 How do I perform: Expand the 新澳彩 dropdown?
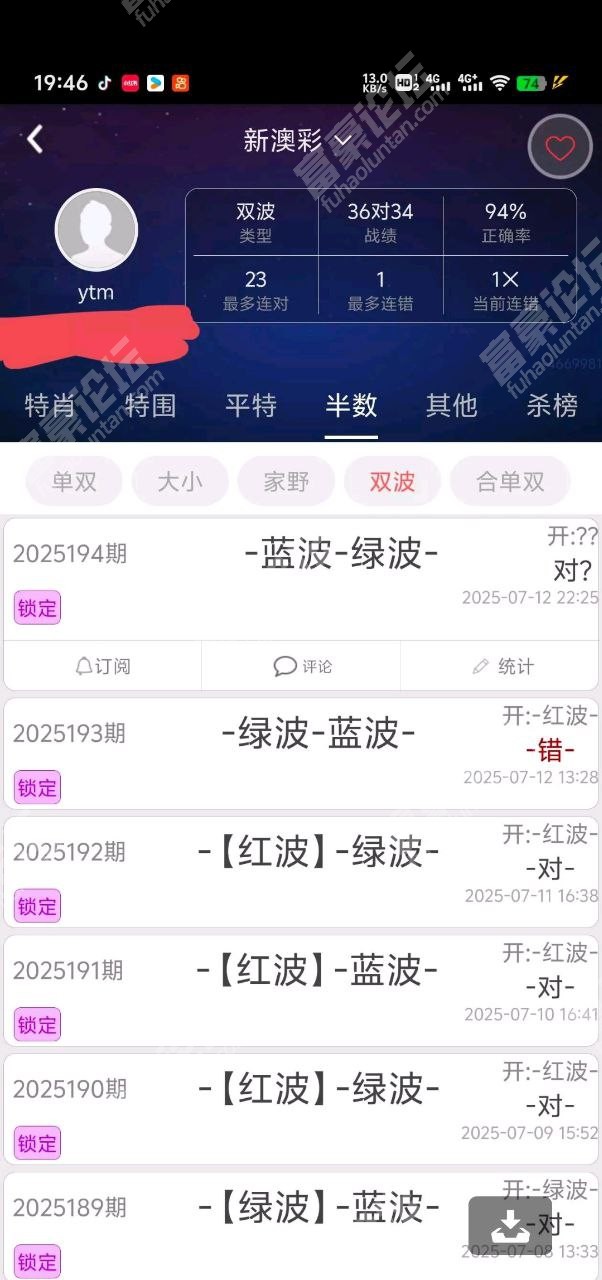point(298,140)
